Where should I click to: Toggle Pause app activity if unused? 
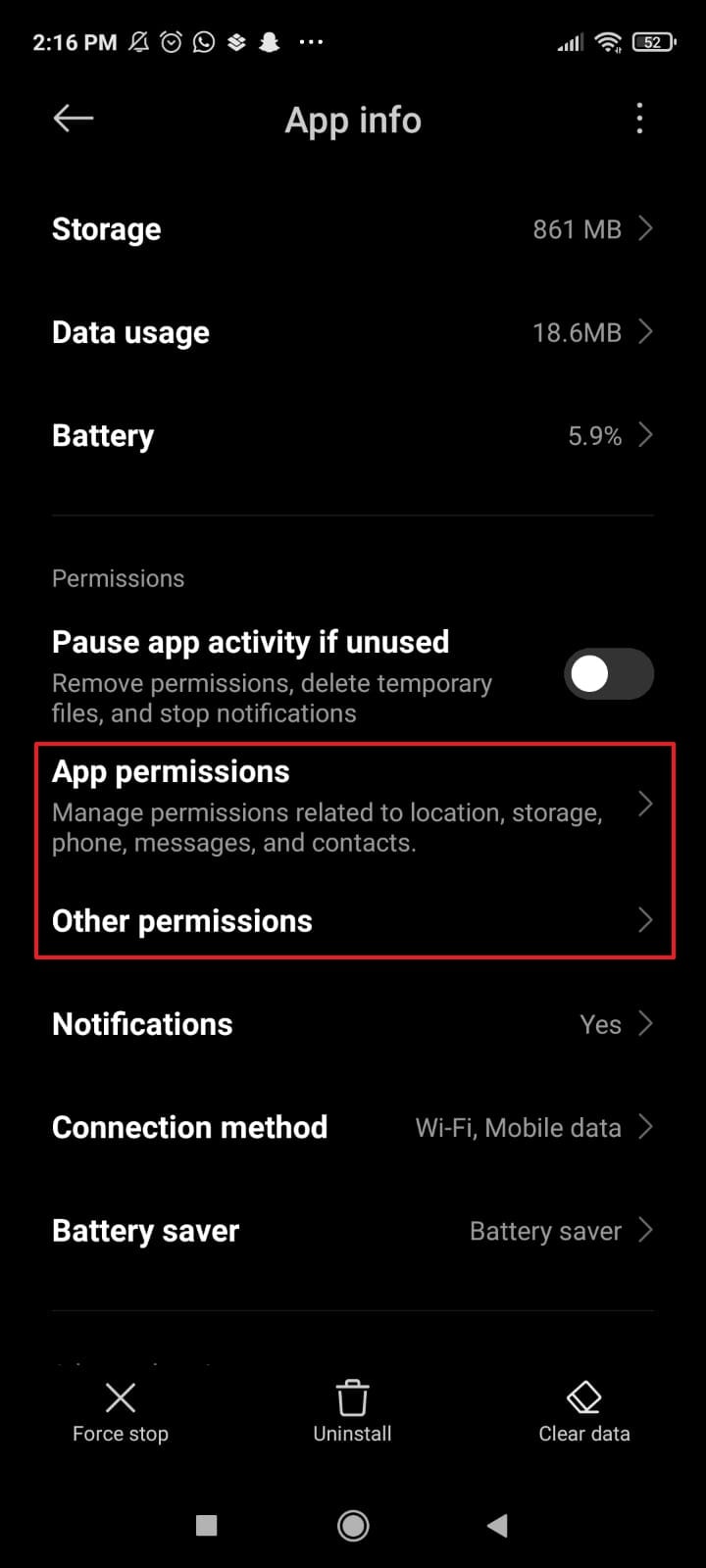608,674
